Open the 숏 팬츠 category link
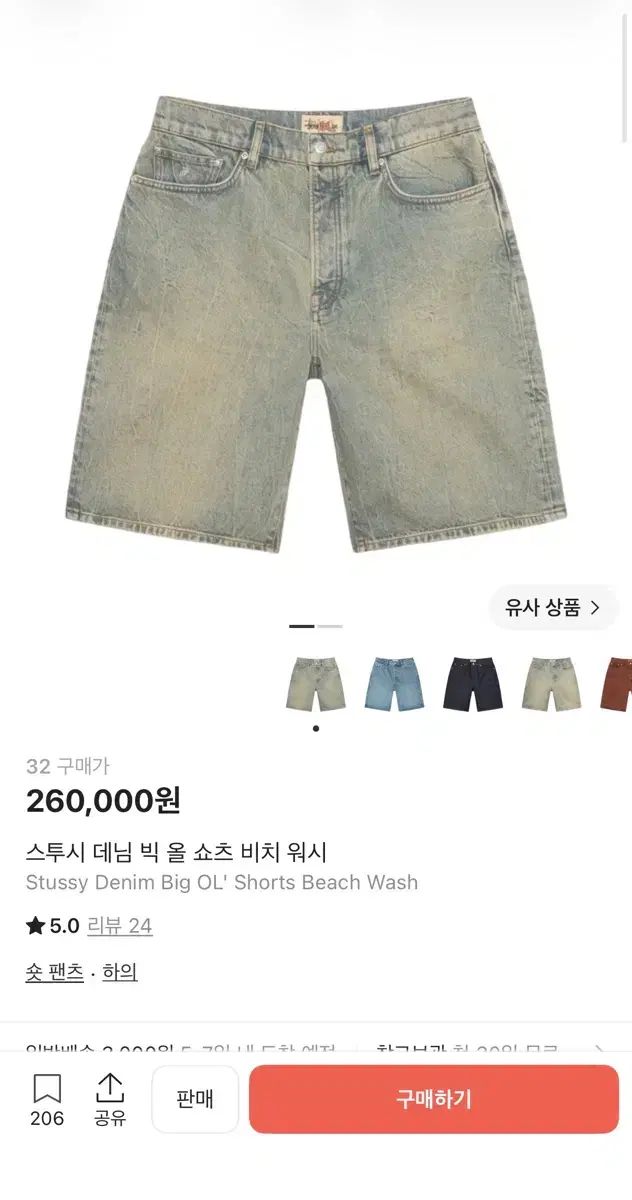 click(x=55, y=972)
